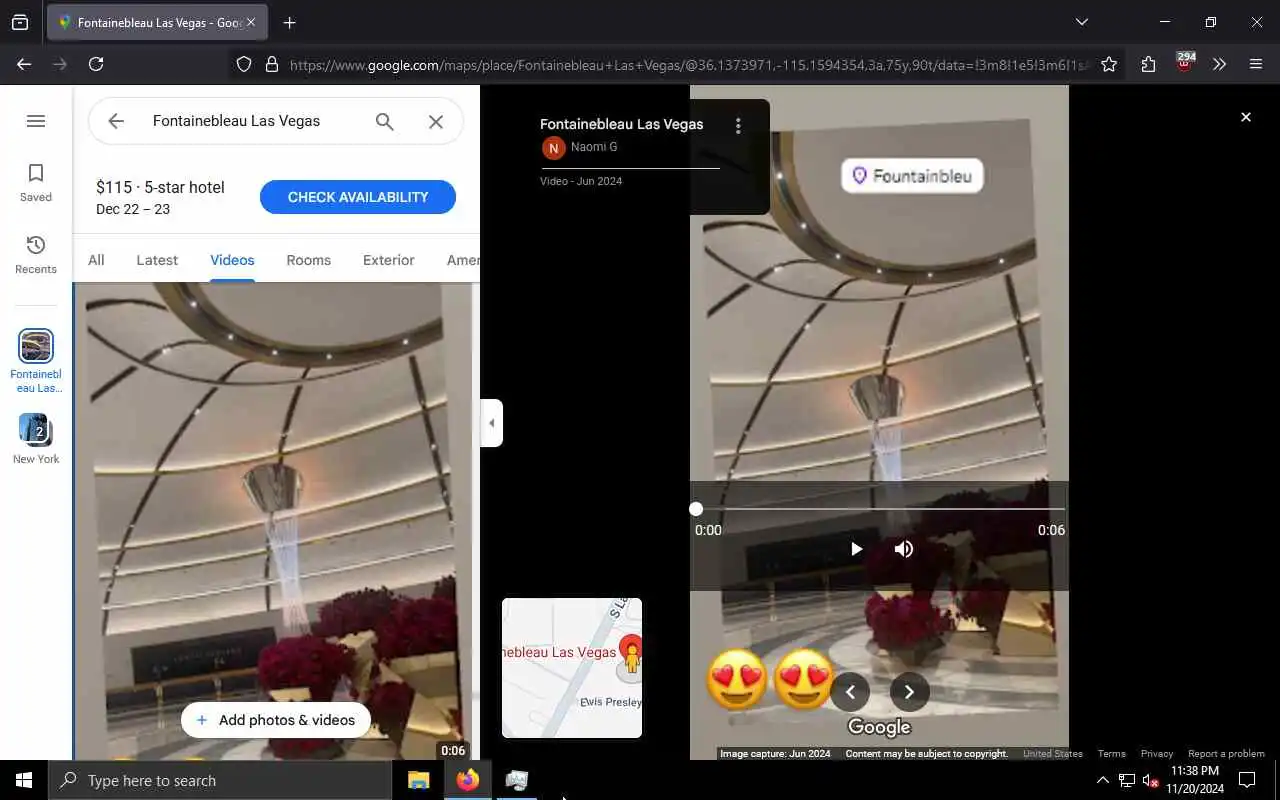Open the Google Maps hamburger menu
Viewport: 1280px width, 800px height.
[36, 121]
